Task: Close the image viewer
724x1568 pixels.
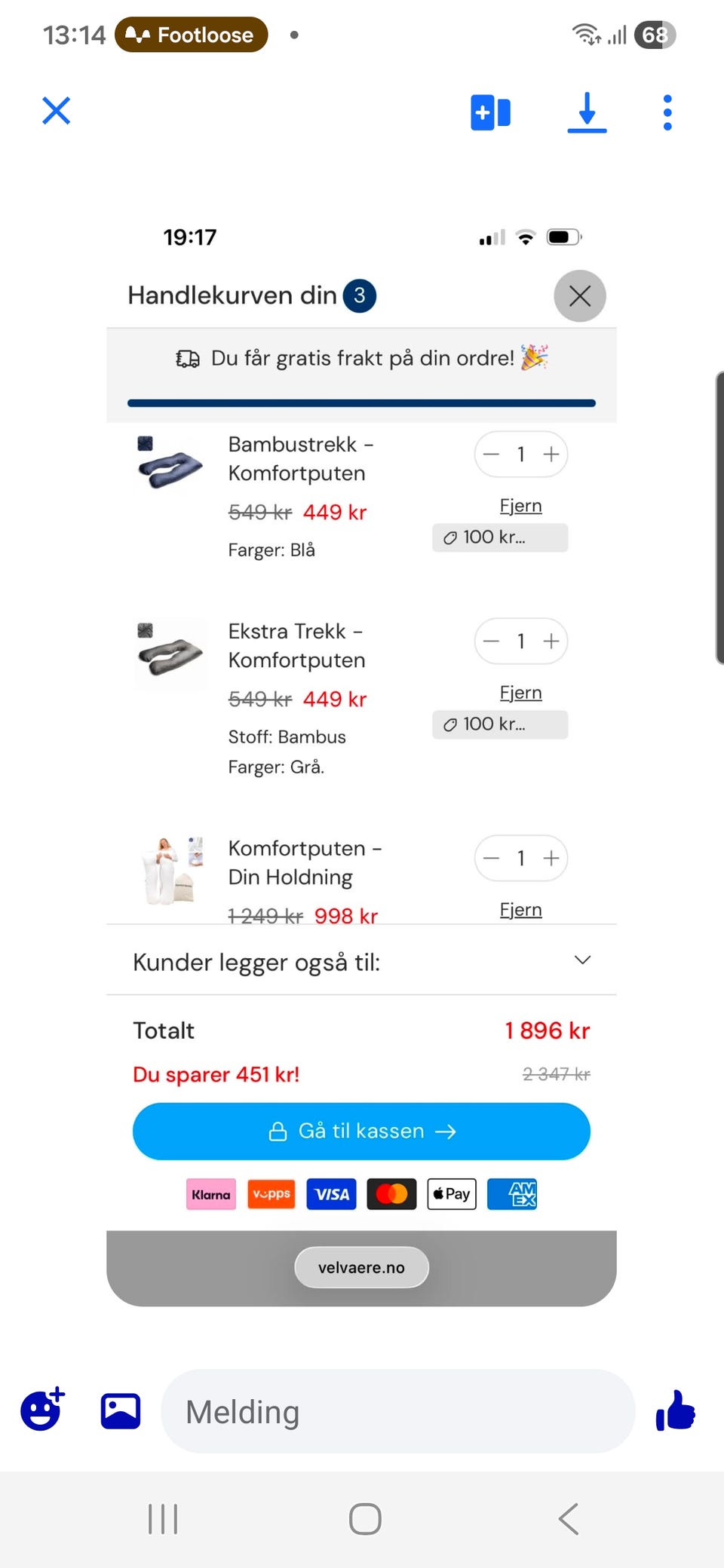Action: pos(57,111)
